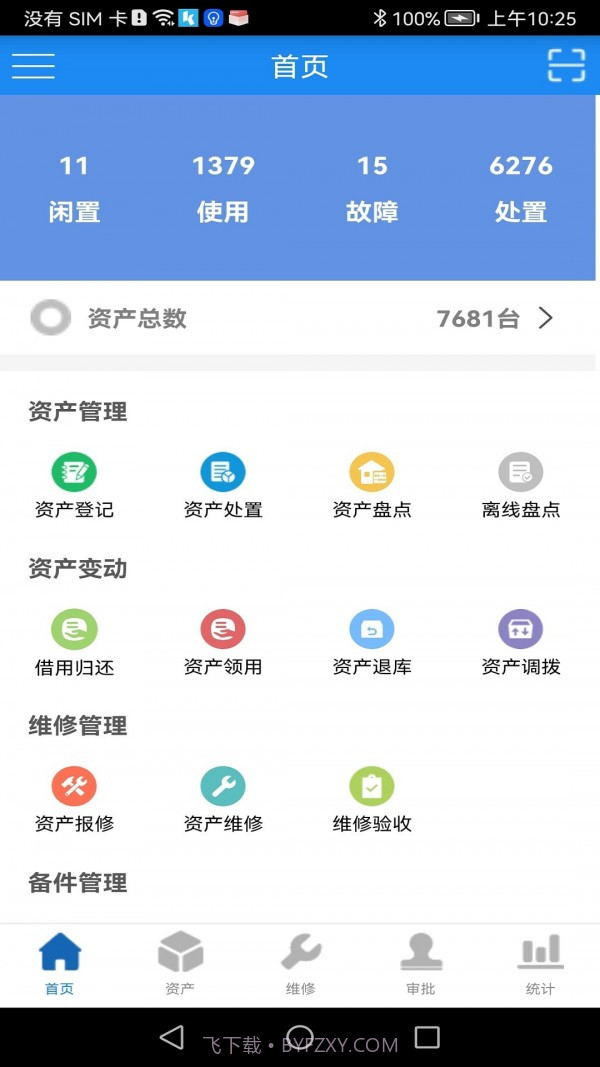Switch to the 统计 tab
This screenshot has width=600, height=1067.
pos(540,964)
